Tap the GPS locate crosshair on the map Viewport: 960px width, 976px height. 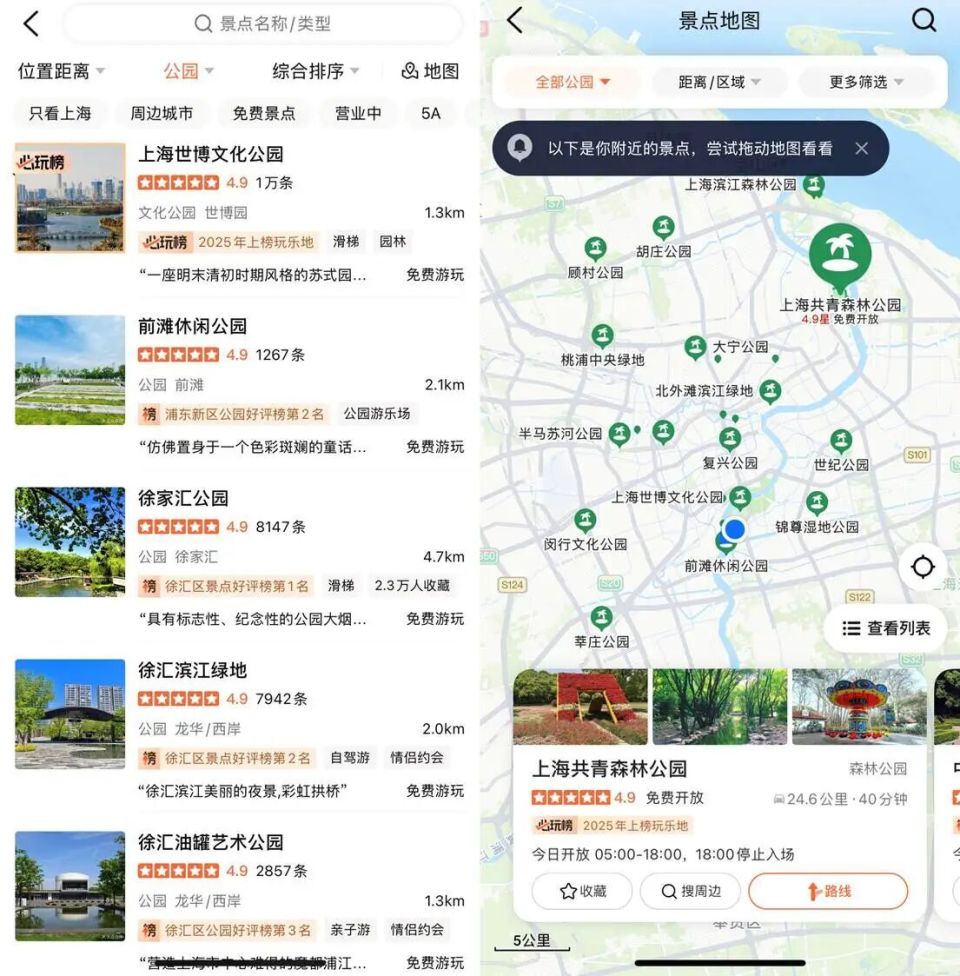click(x=922, y=567)
